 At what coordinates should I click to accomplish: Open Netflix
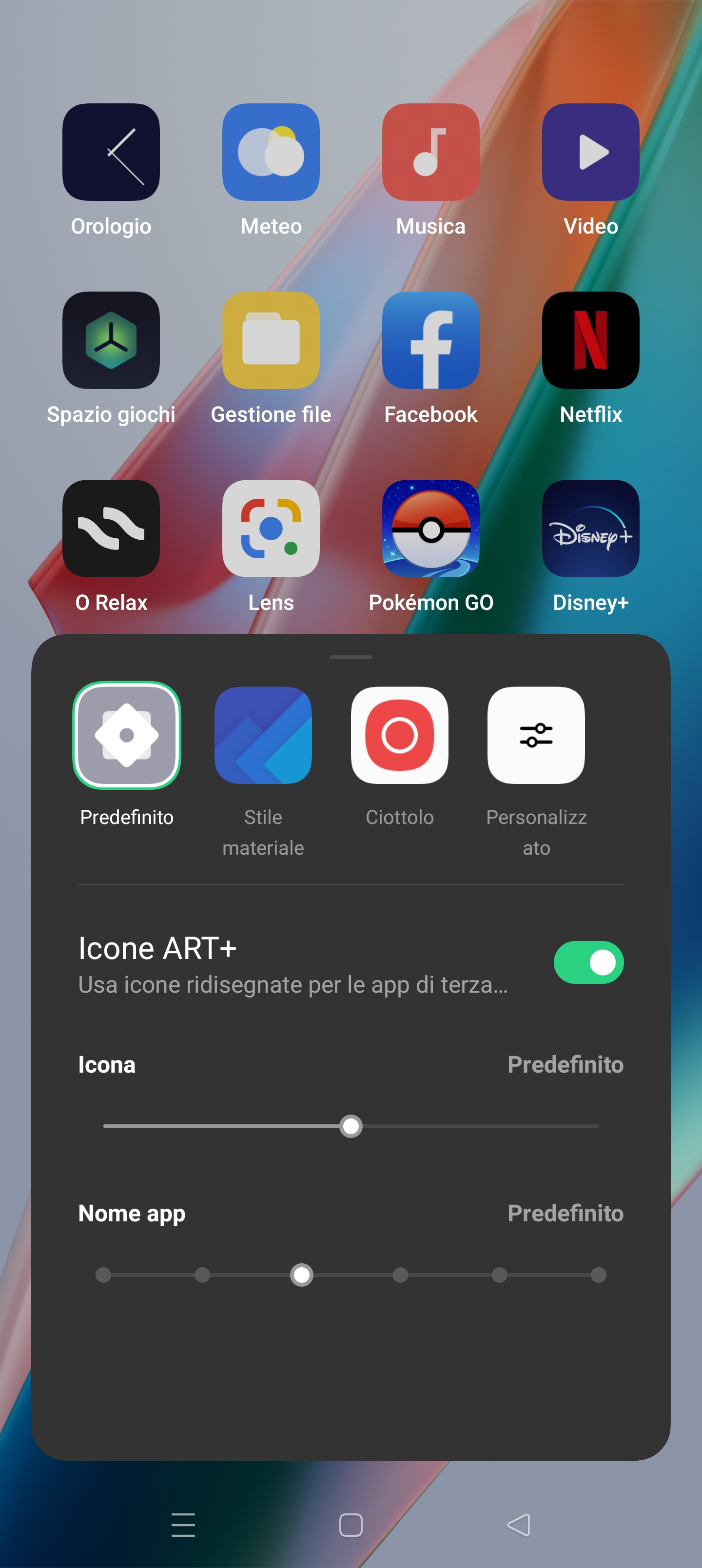pyautogui.click(x=590, y=340)
